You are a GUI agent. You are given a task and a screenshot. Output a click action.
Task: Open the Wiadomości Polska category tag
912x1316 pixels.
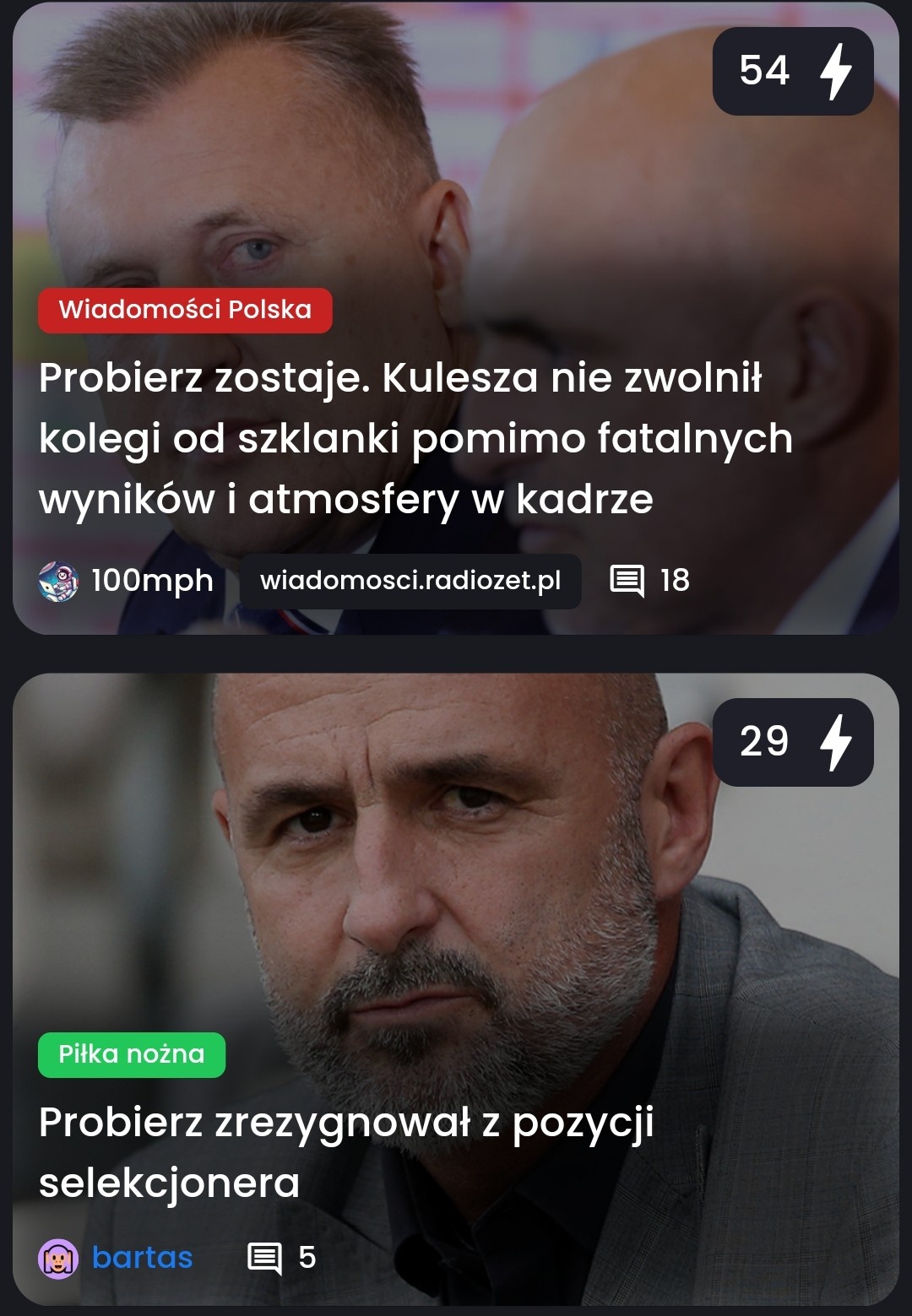click(x=185, y=310)
